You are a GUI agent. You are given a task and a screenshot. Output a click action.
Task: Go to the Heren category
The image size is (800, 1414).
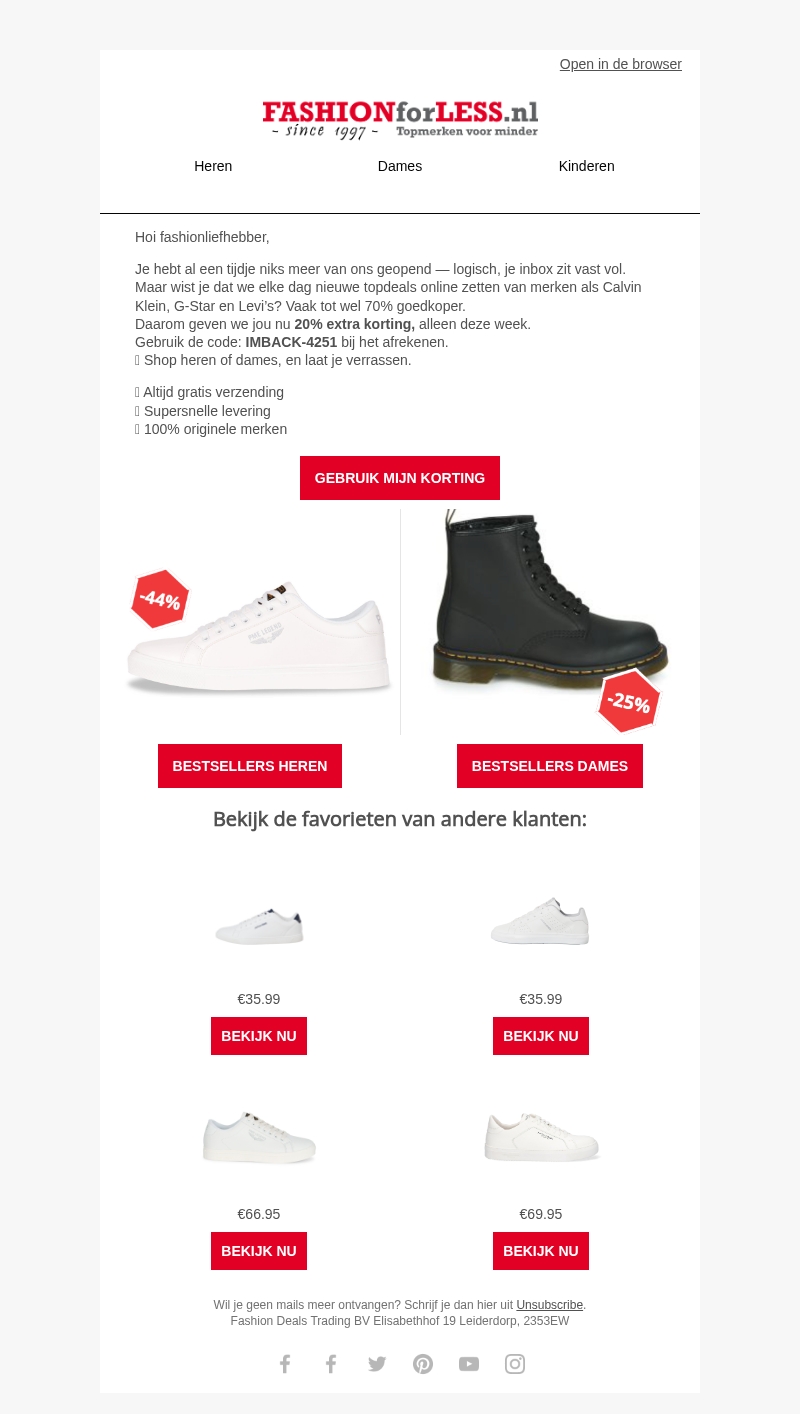[213, 166]
